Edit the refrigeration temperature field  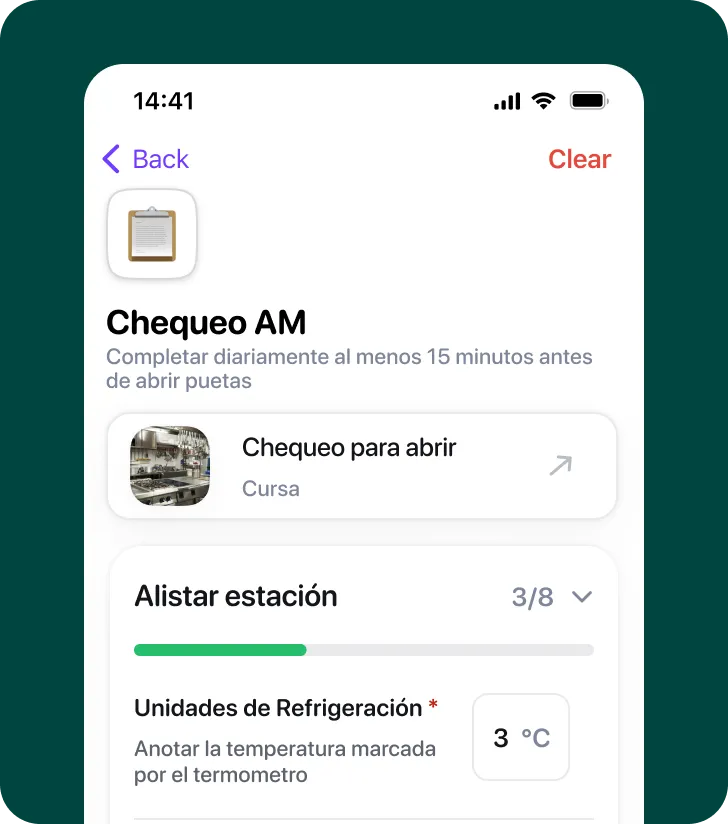(x=520, y=738)
